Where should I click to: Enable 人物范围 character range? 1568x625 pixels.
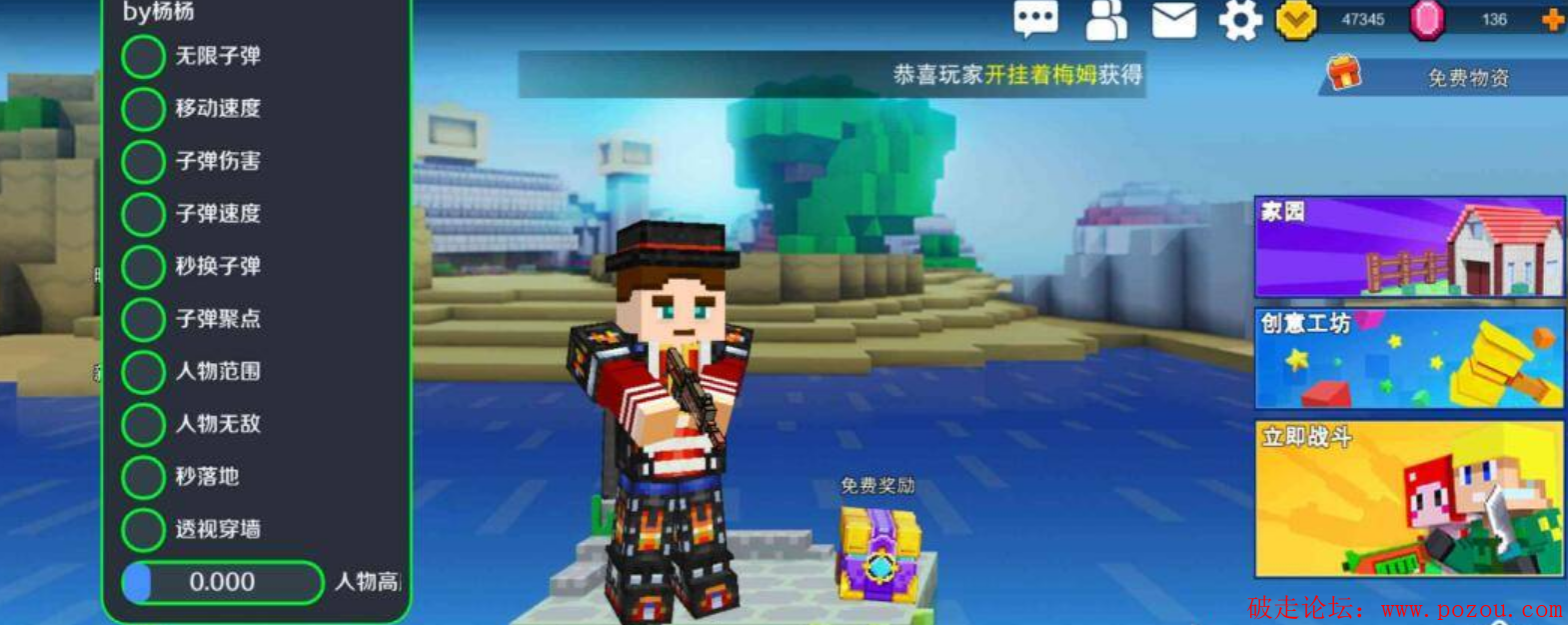click(144, 372)
